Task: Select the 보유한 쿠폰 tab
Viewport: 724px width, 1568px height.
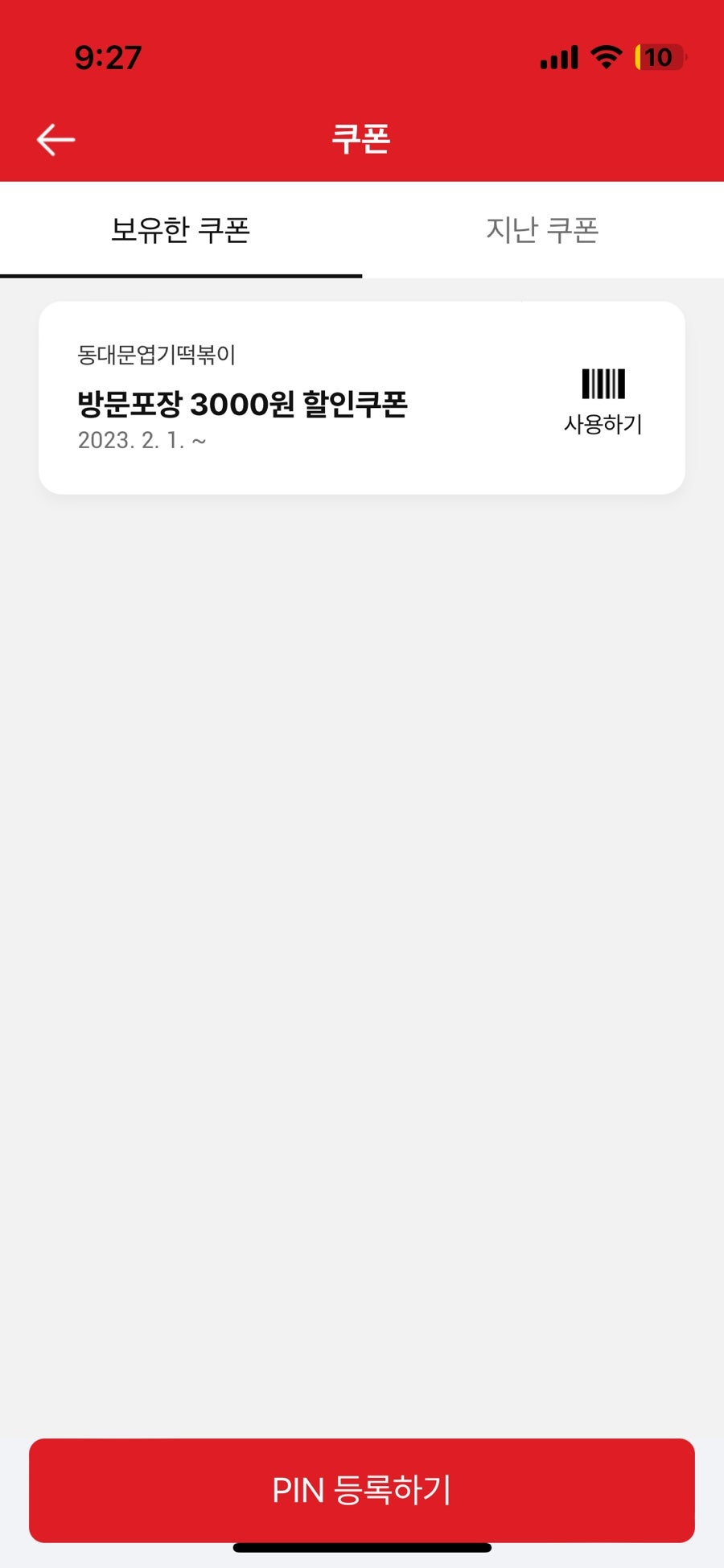Action: click(x=181, y=230)
